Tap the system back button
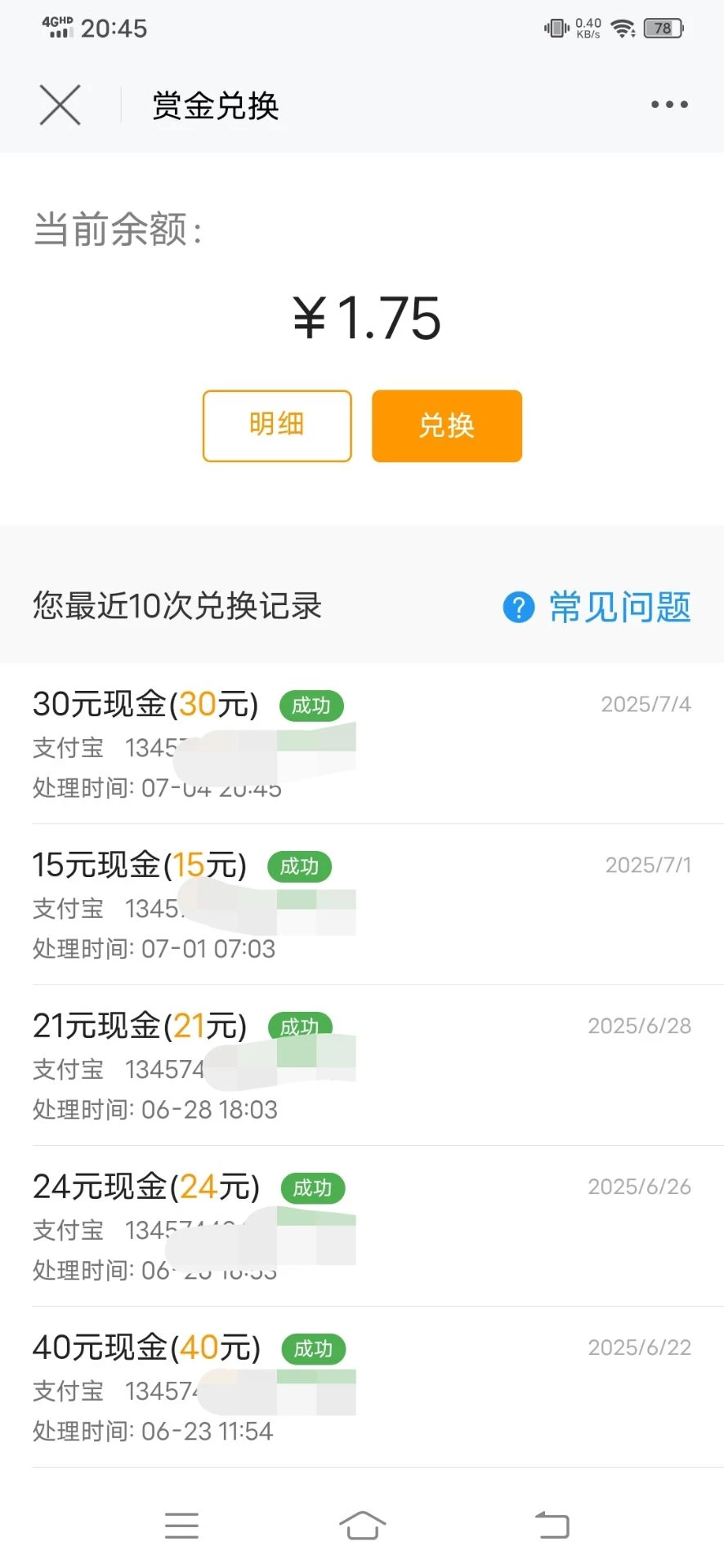724x1568 pixels. pyautogui.click(x=552, y=1525)
